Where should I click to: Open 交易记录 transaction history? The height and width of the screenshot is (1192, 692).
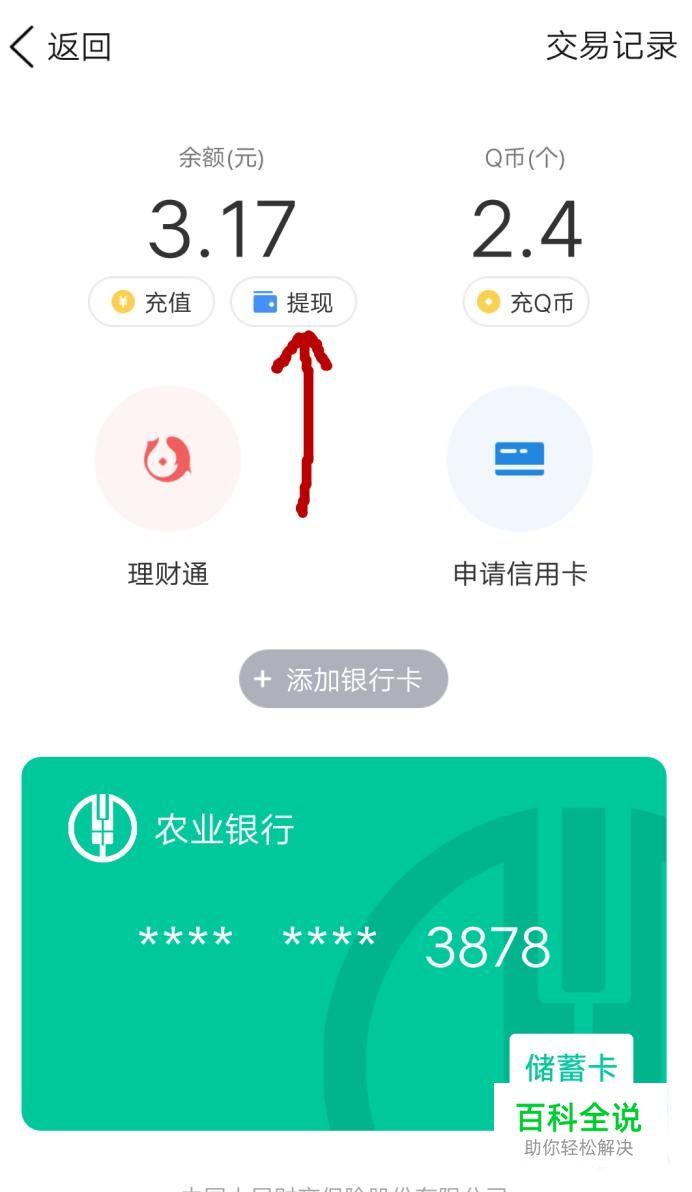[611, 46]
